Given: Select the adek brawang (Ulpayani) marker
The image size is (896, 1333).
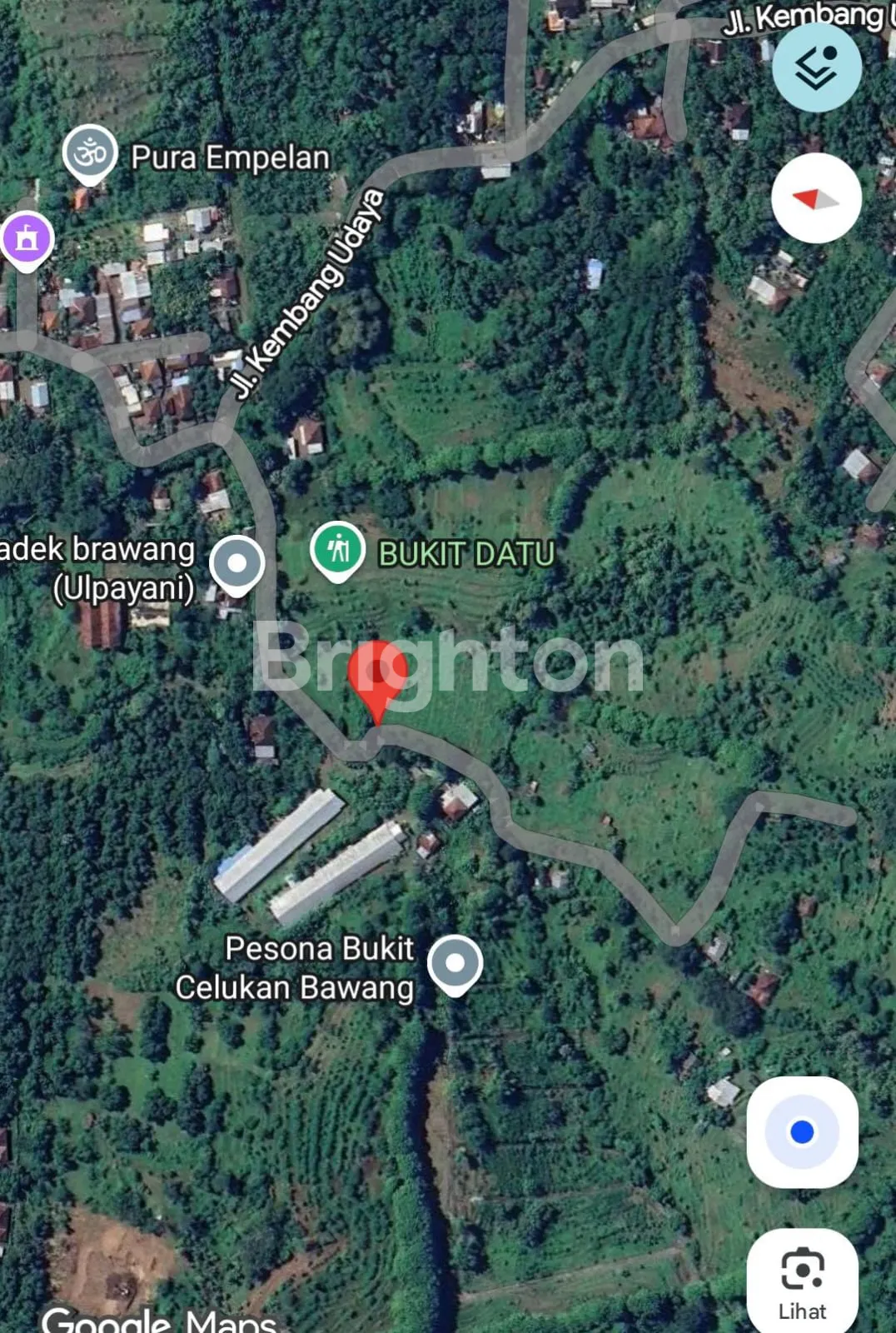Looking at the screenshot, I should tap(236, 565).
